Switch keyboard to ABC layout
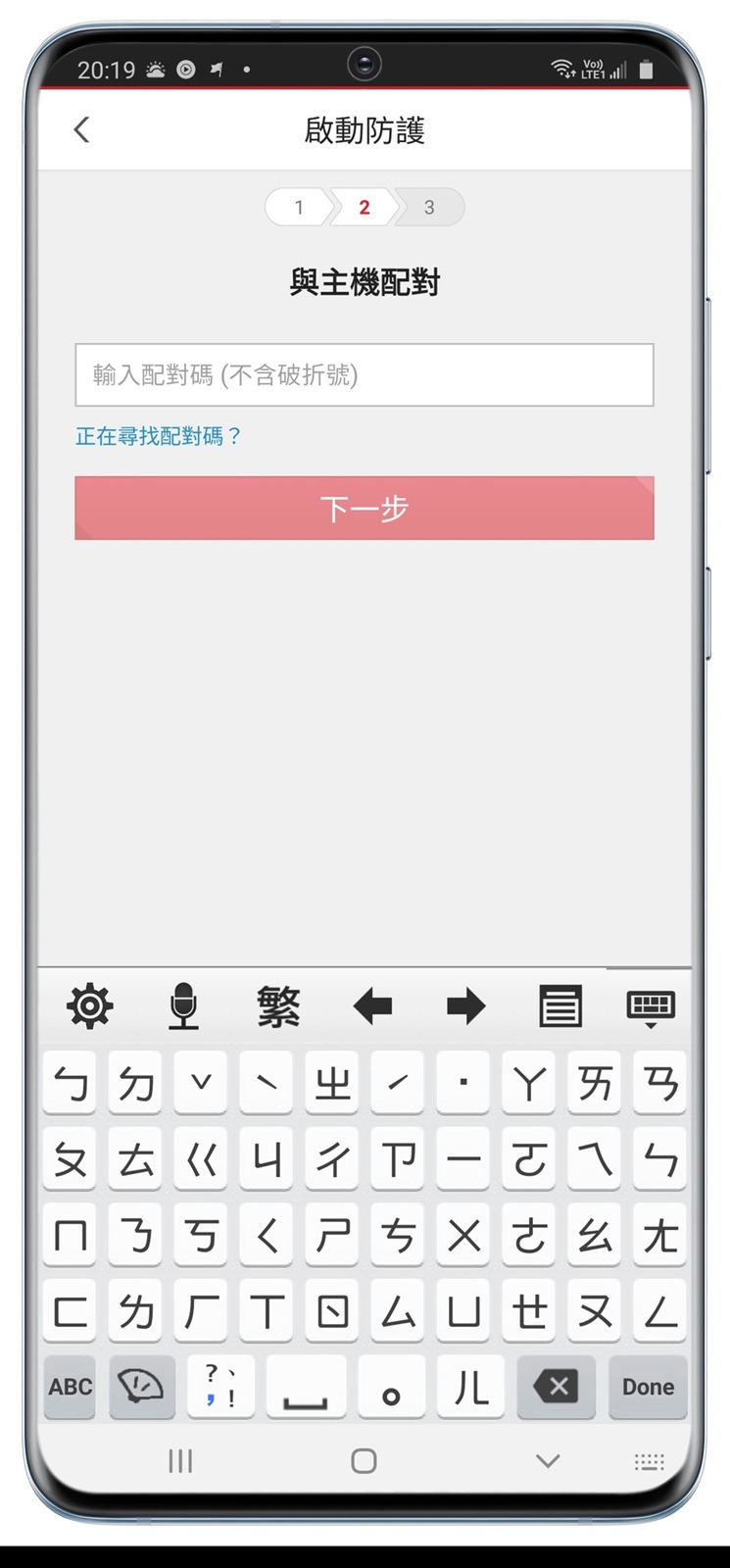730x1568 pixels. [x=71, y=1387]
